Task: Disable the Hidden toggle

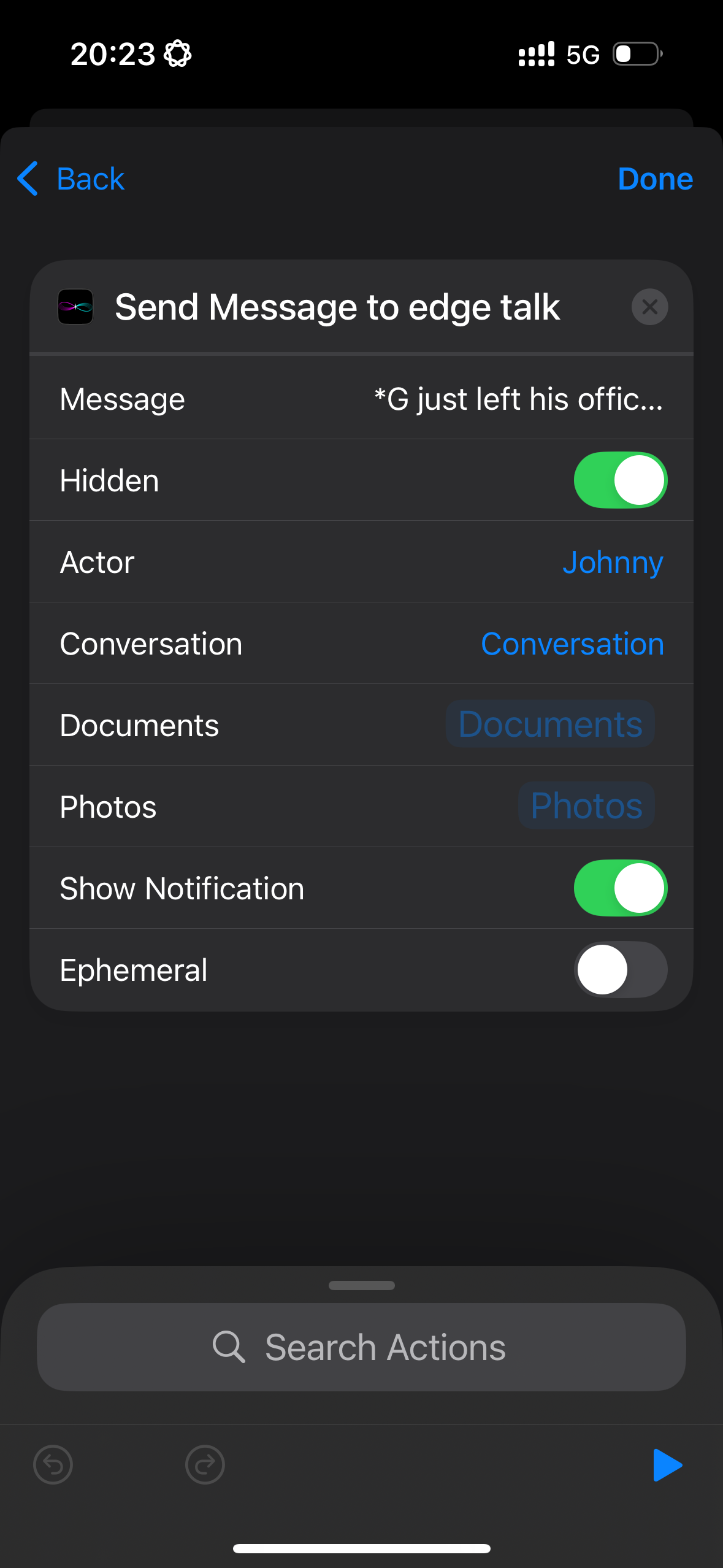Action: click(x=621, y=480)
